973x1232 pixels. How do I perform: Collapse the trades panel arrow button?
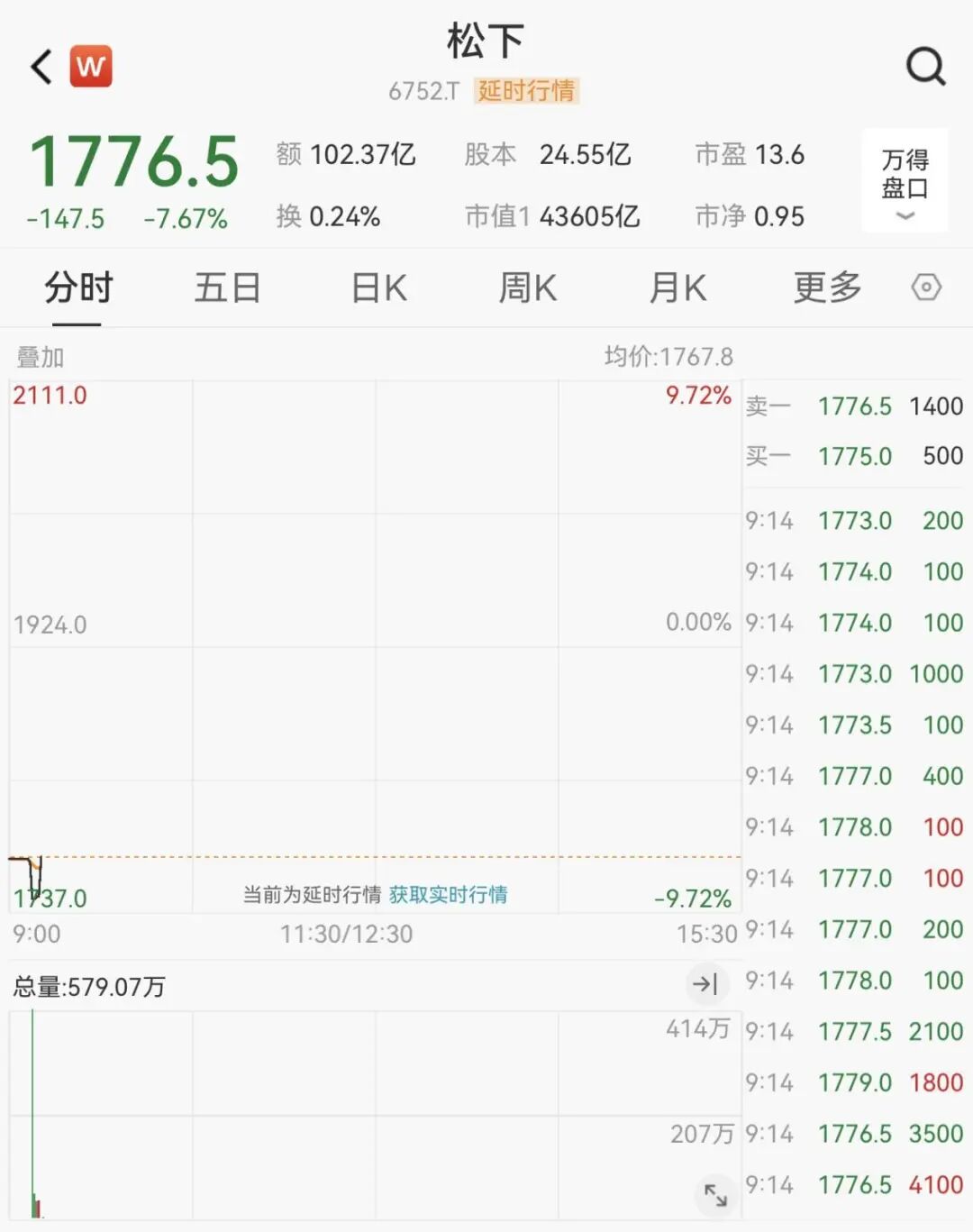pos(705,983)
